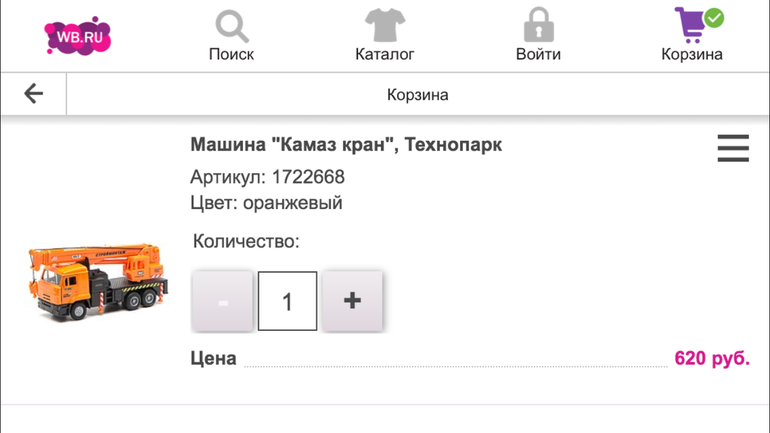Open product title Машина "Камаз кран", Технопарк
Image resolution: width=770 pixels, height=433 pixels.
pos(346,145)
